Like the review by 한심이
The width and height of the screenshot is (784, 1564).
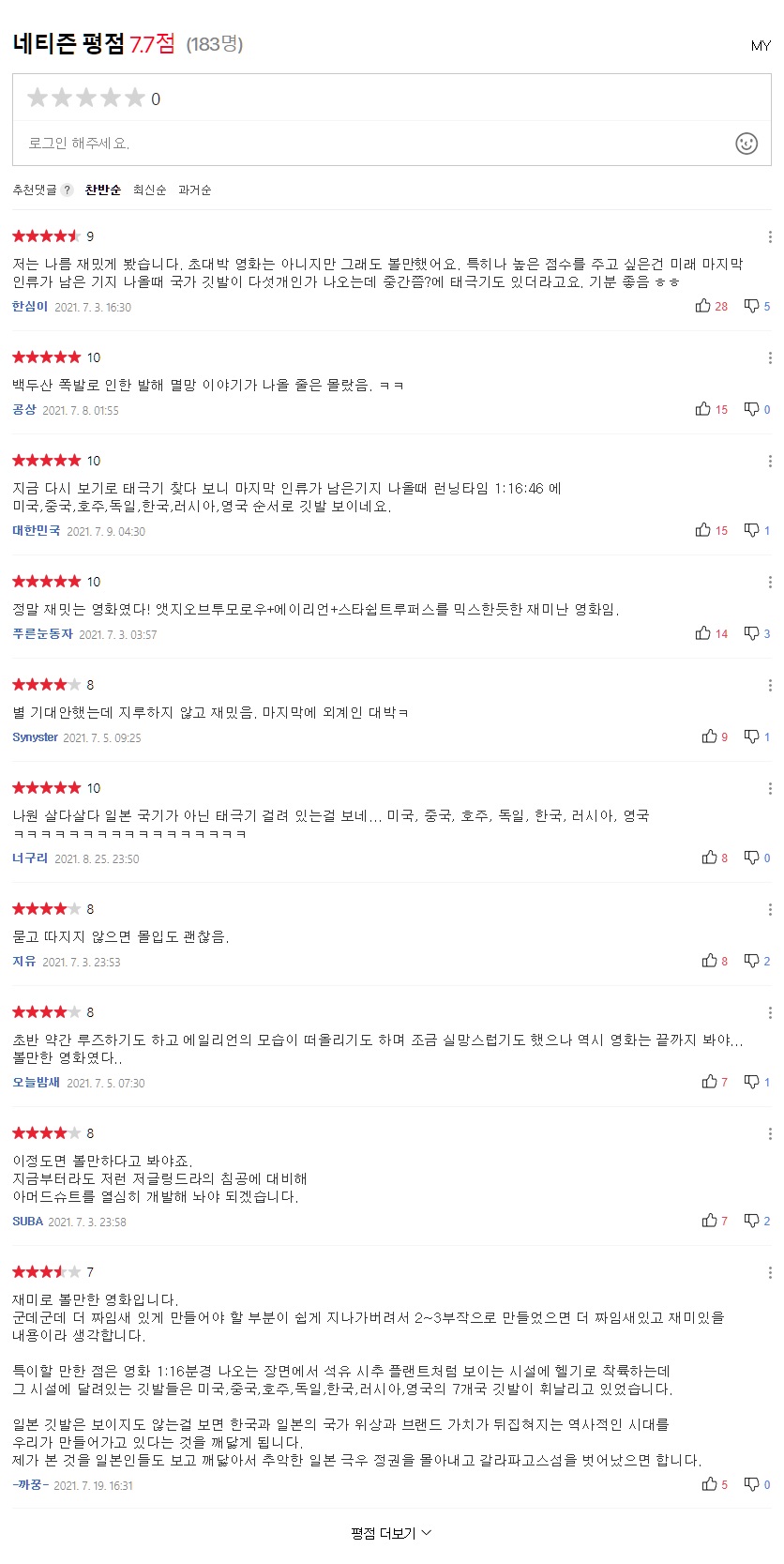(712, 306)
